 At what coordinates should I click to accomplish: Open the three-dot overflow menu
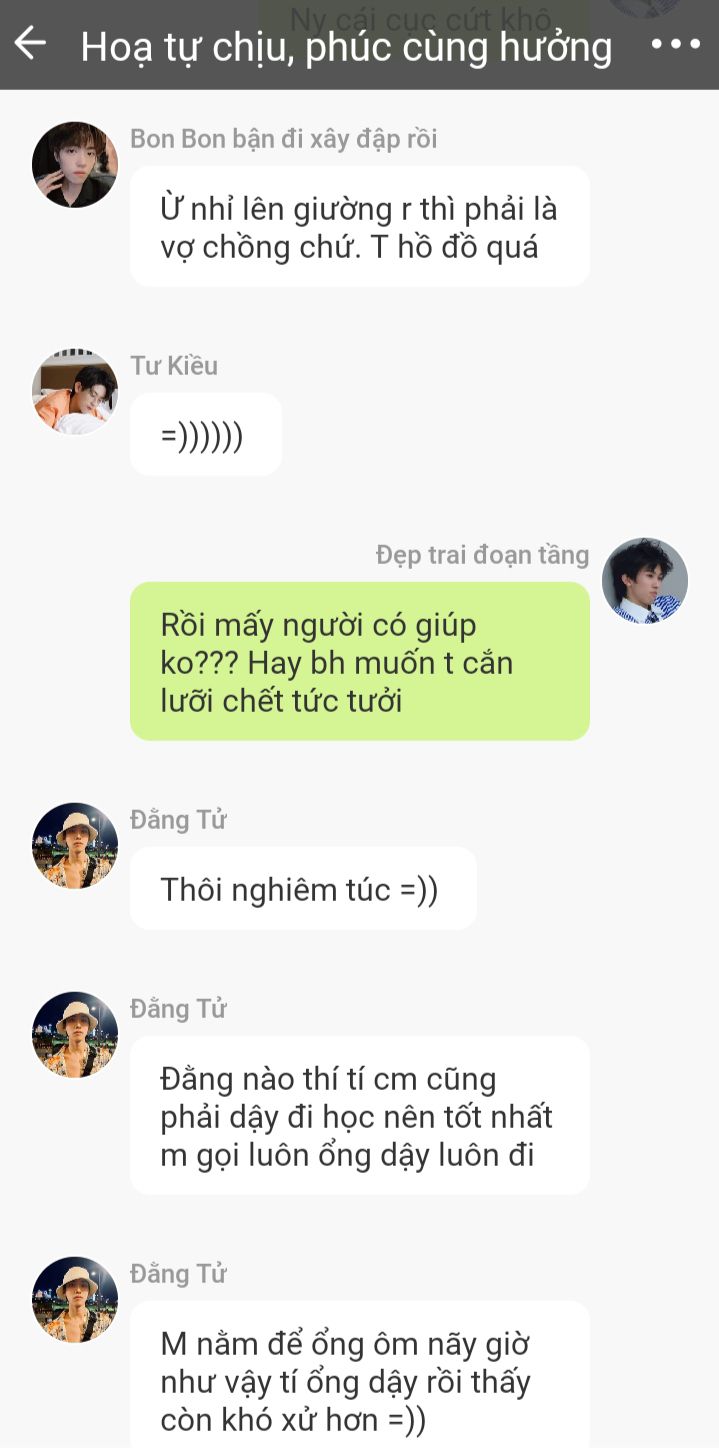tap(675, 44)
